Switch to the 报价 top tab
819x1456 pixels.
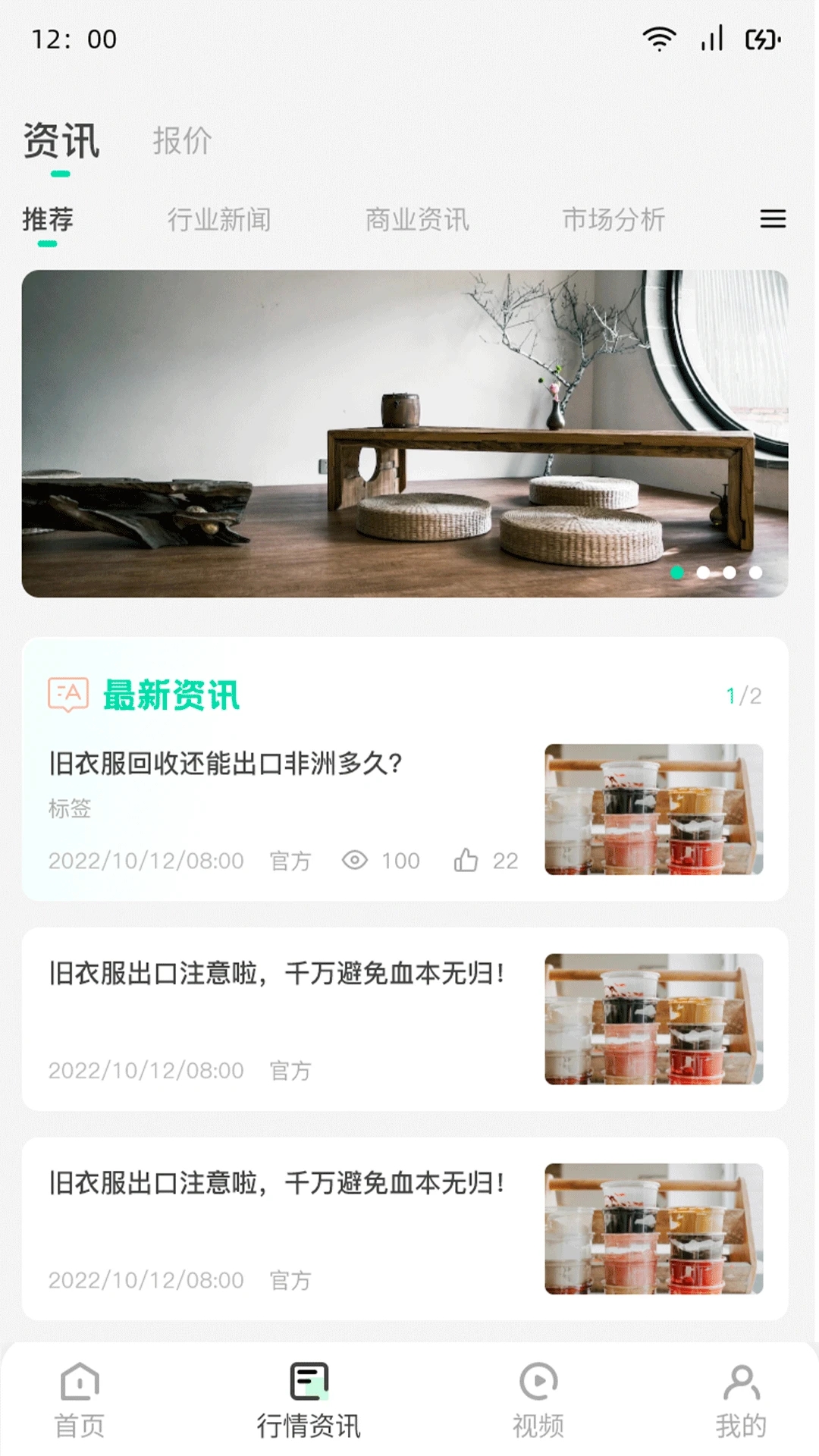tap(182, 141)
